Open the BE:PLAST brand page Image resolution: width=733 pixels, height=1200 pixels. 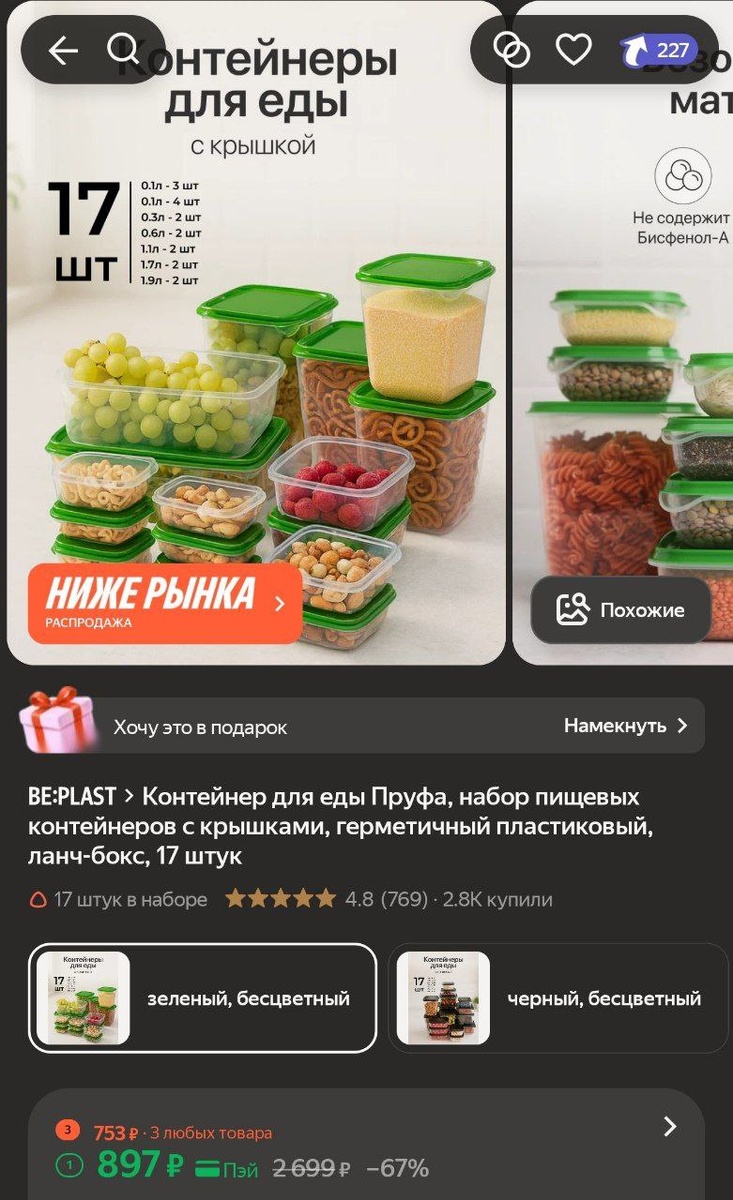(72, 797)
